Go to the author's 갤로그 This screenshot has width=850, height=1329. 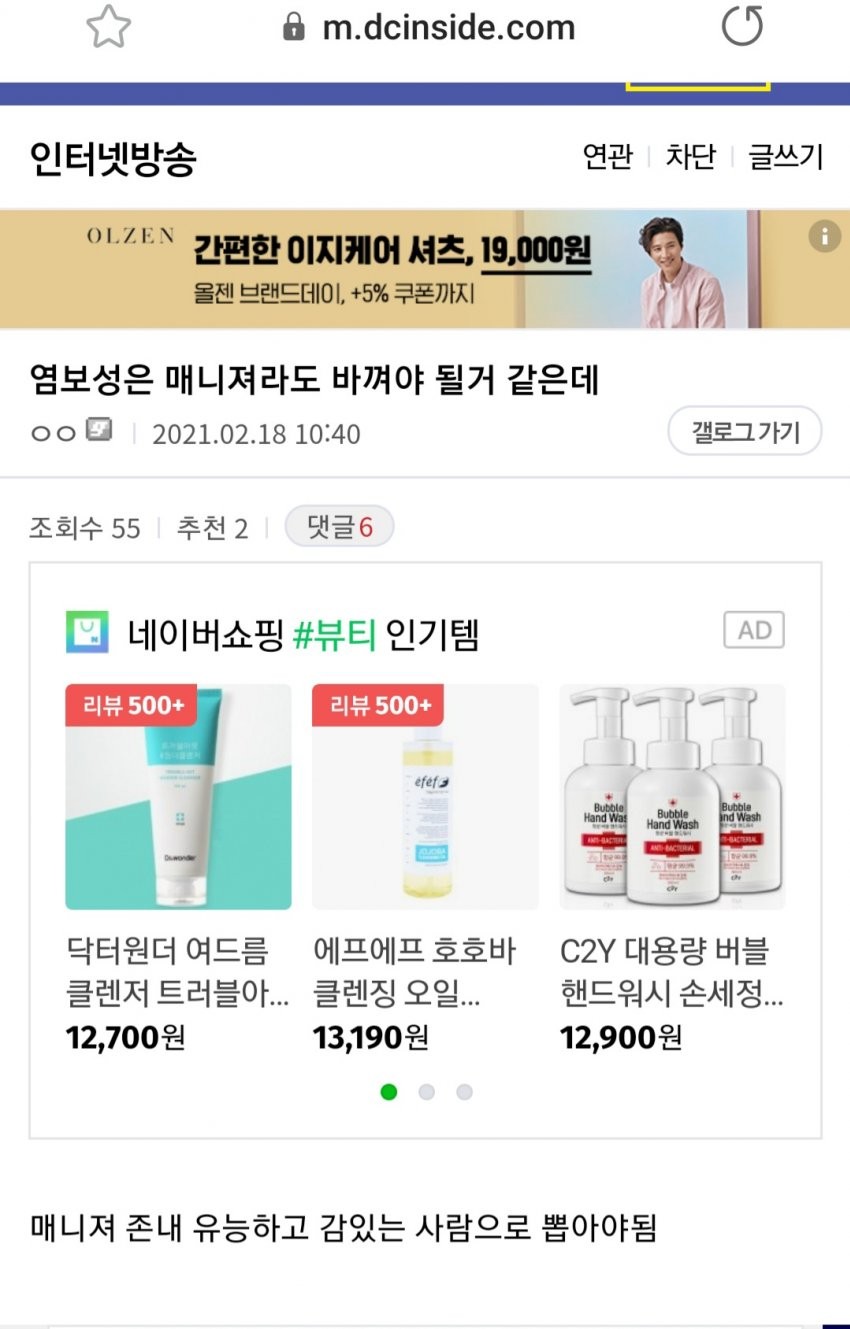[745, 432]
